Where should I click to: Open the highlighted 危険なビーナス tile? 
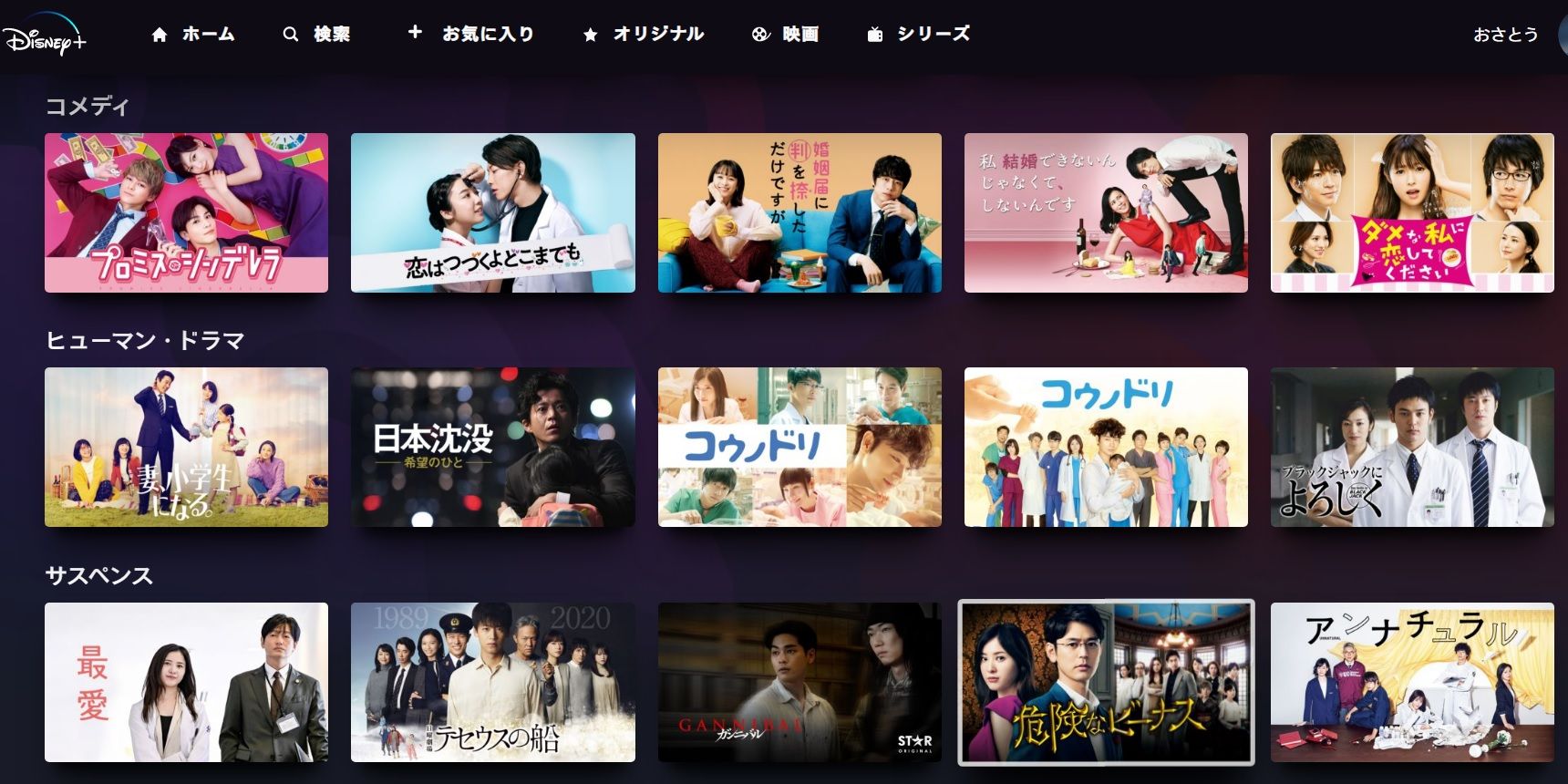[1106, 682]
